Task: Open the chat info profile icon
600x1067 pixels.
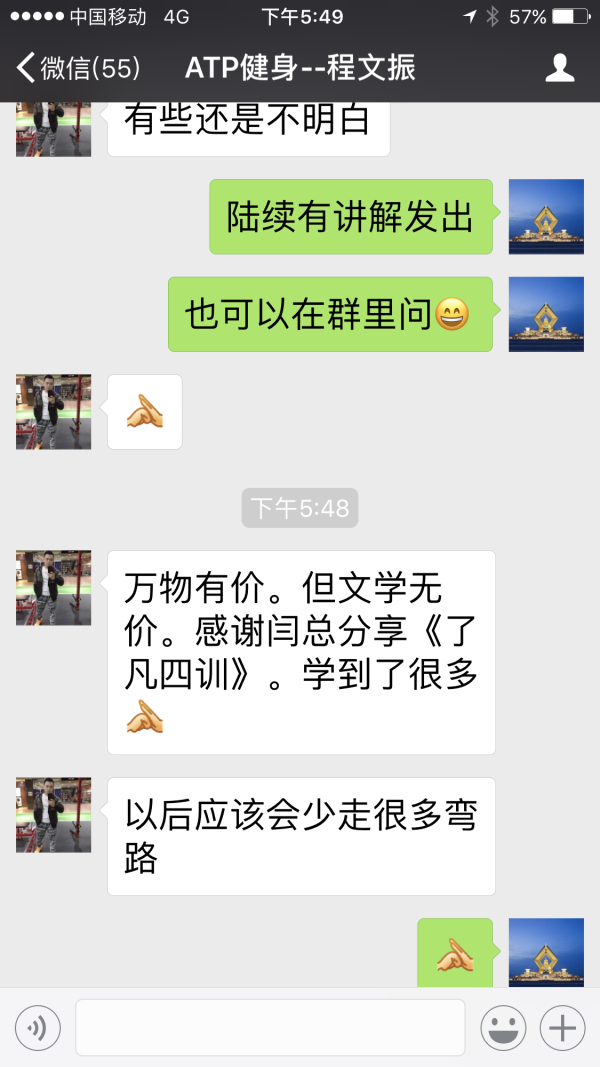Action: (x=559, y=68)
